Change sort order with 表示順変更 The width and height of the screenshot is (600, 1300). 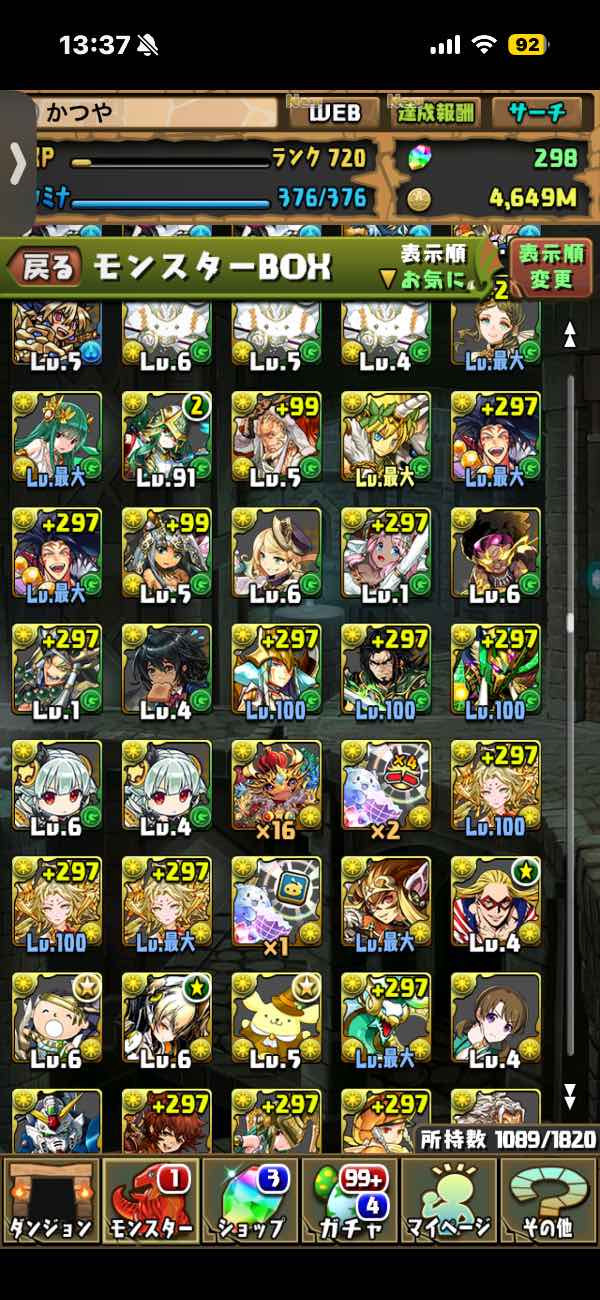point(551,266)
